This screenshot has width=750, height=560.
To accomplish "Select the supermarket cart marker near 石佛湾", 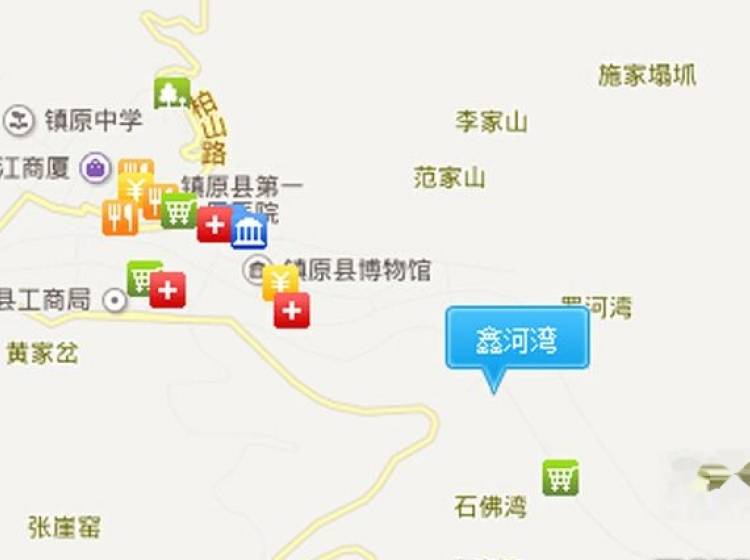I will point(561,477).
